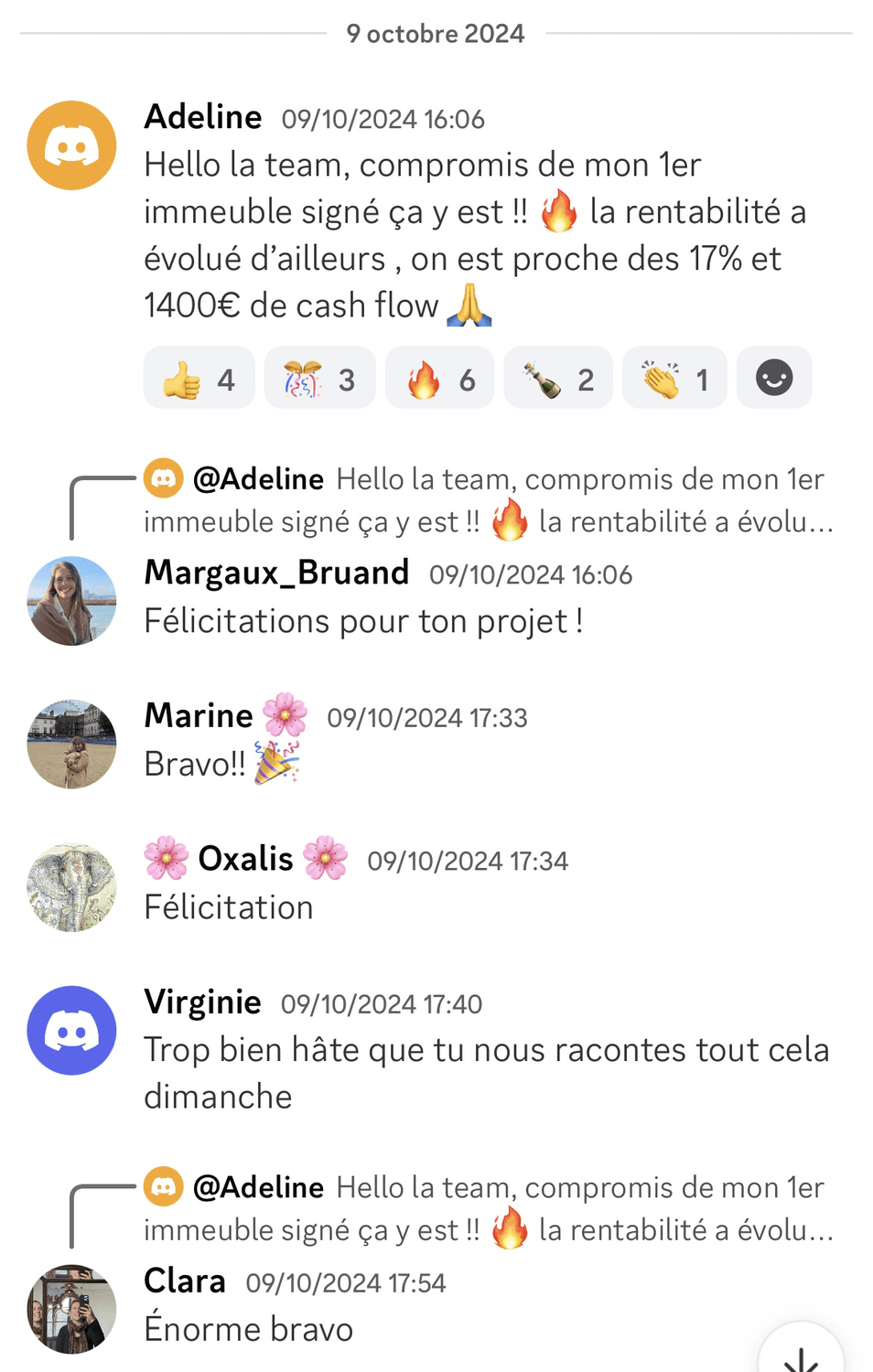Viewport: 873px width, 1372px height.
Task: View Margaux_Bruand's profile picture
Action: coord(72,601)
